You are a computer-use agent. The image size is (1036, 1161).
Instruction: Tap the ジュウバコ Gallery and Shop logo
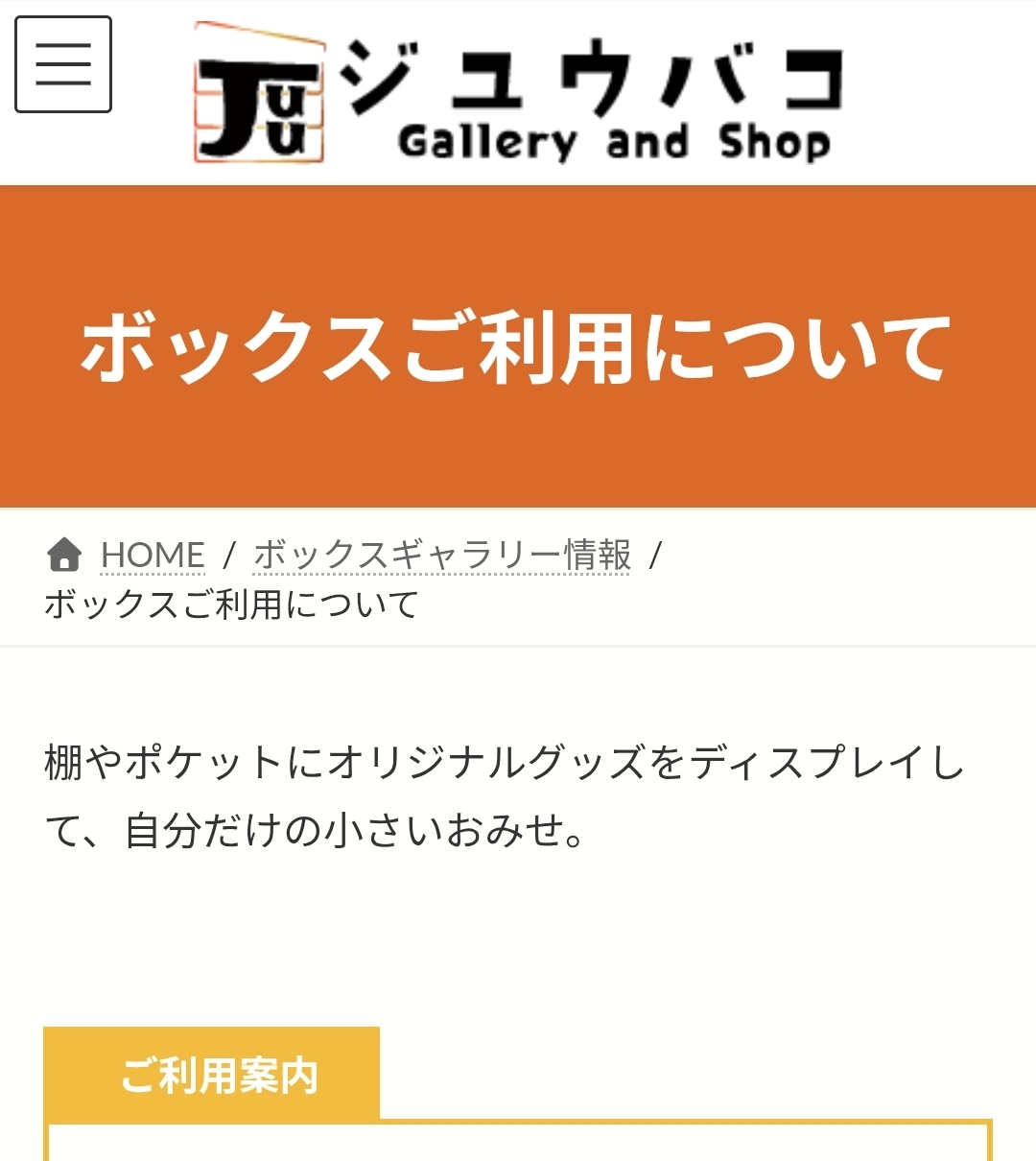click(x=518, y=94)
